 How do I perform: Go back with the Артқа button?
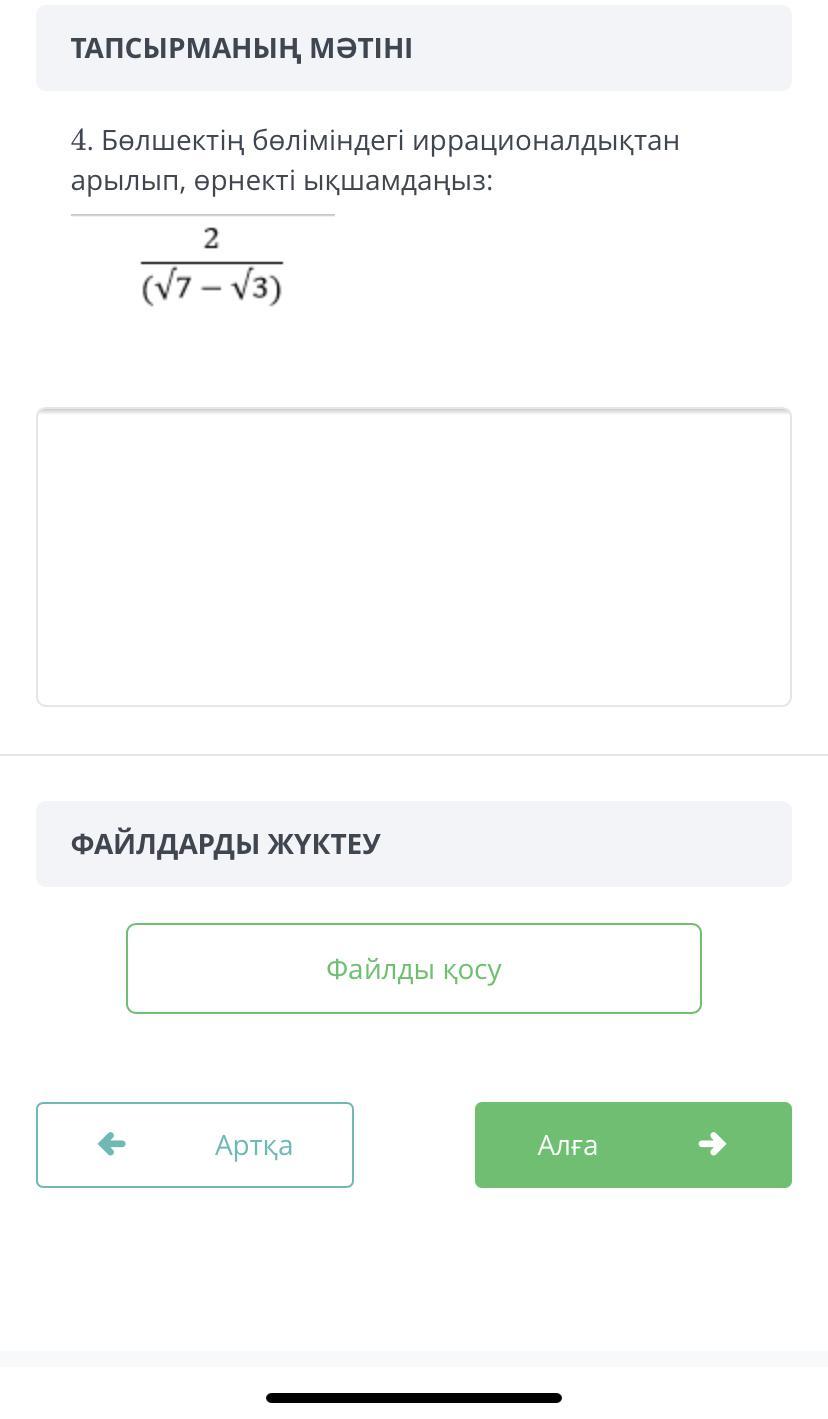pyautogui.click(x=195, y=1145)
